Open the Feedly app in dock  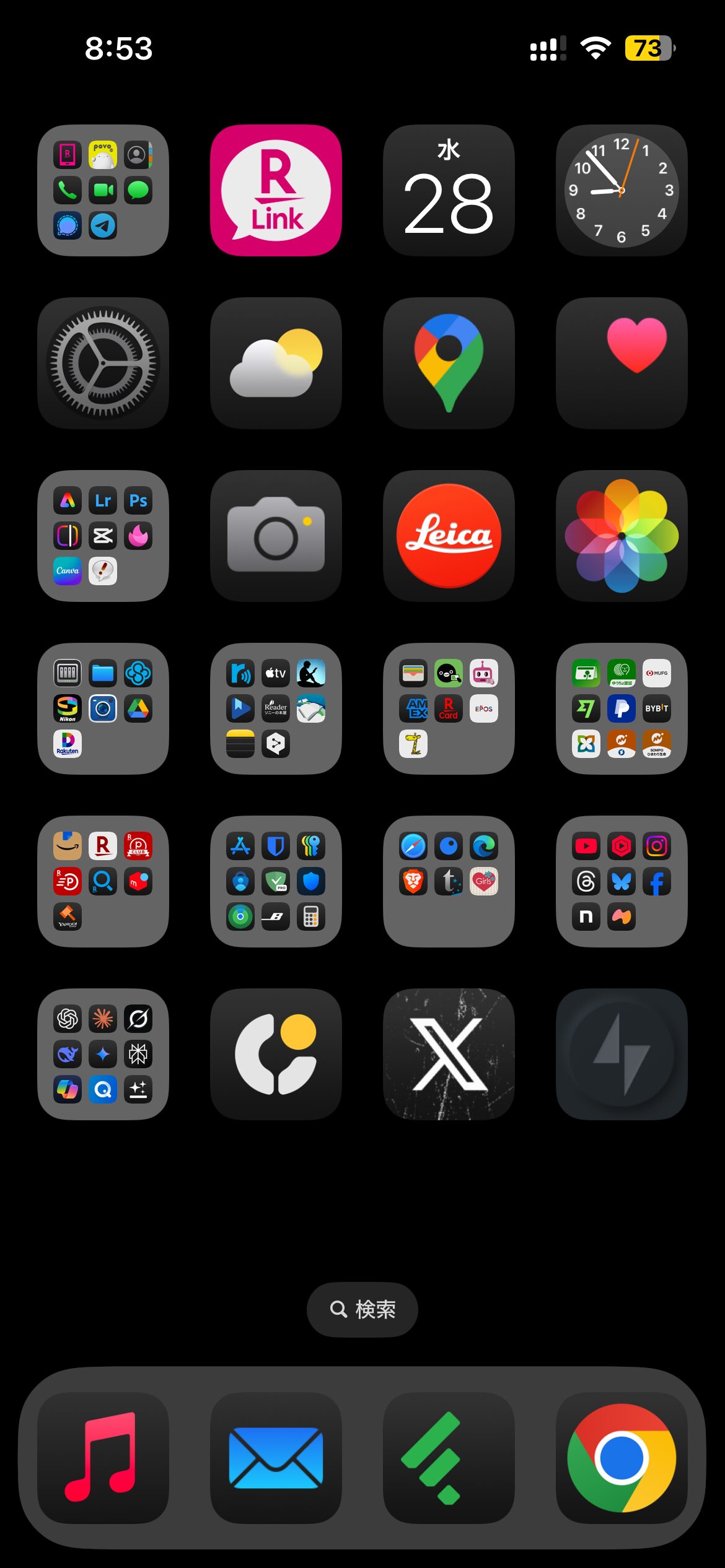(x=449, y=1458)
